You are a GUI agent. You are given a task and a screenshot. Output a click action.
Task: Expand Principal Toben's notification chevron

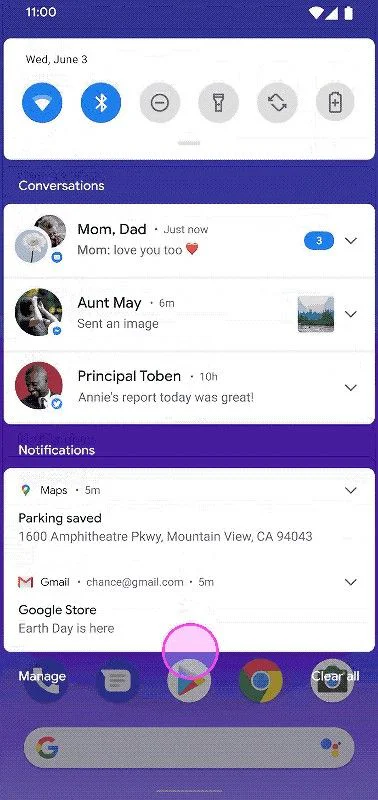[350, 387]
